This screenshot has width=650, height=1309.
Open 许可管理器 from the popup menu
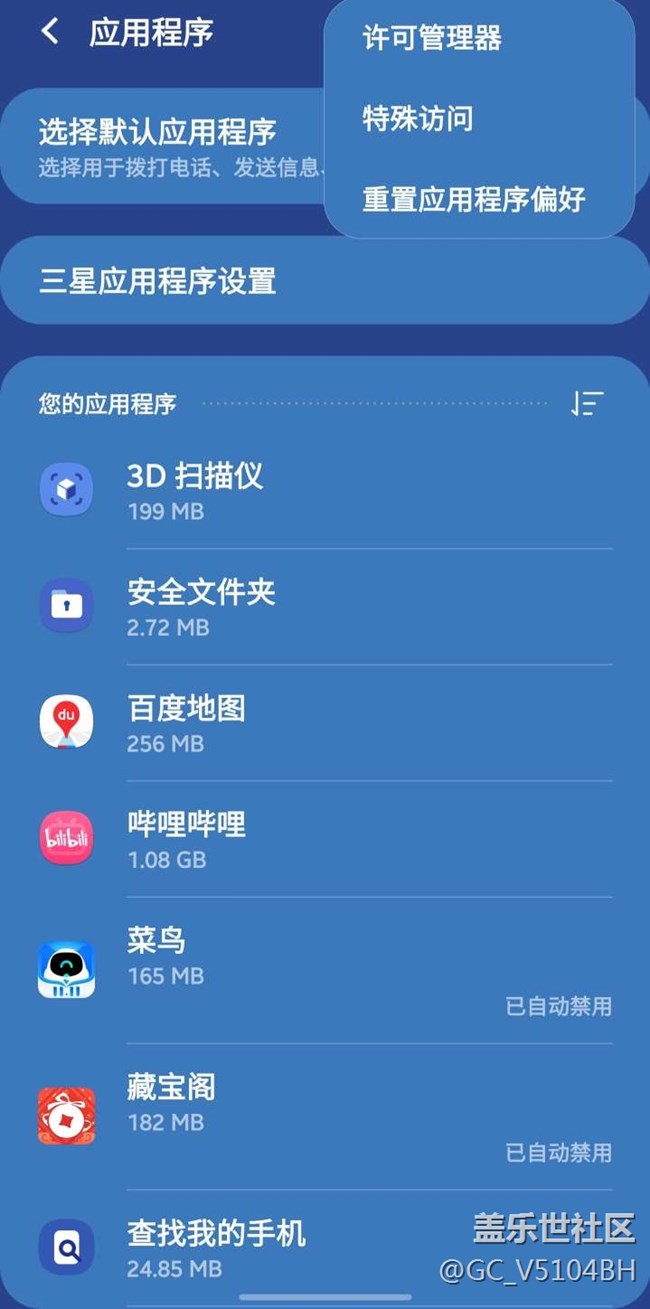pyautogui.click(x=432, y=39)
